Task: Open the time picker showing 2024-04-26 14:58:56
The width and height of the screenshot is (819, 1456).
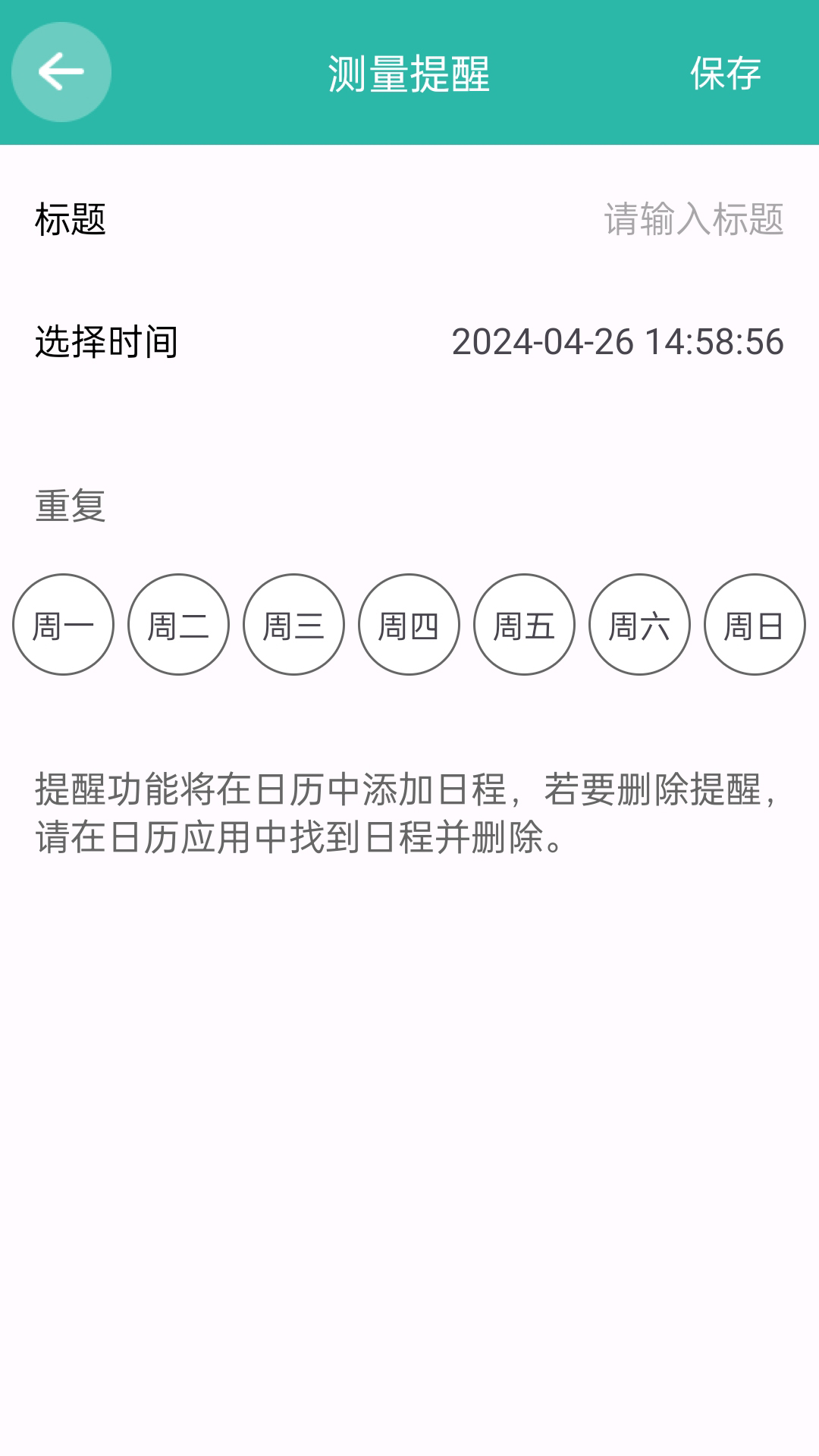Action: coord(617,342)
